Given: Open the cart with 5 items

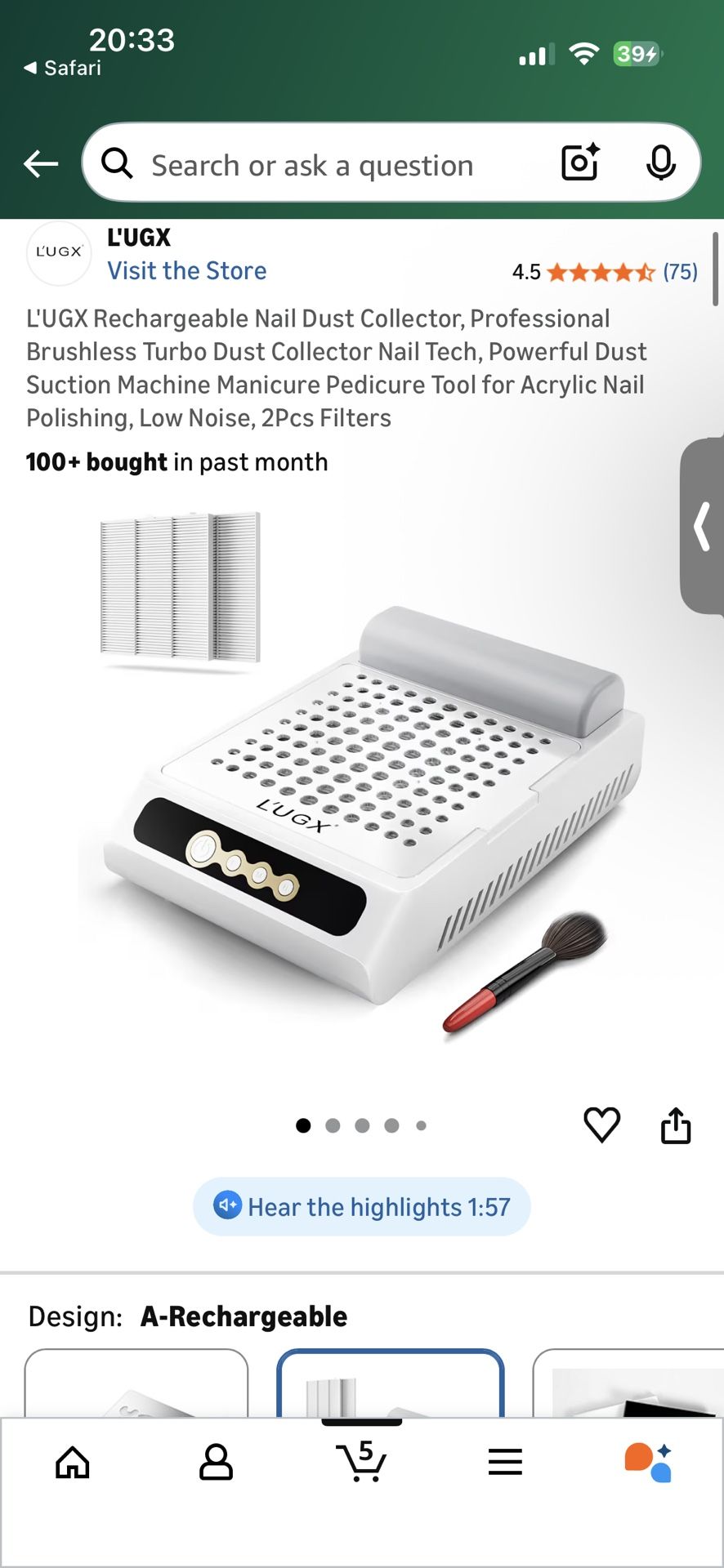Looking at the screenshot, I should (x=361, y=1460).
